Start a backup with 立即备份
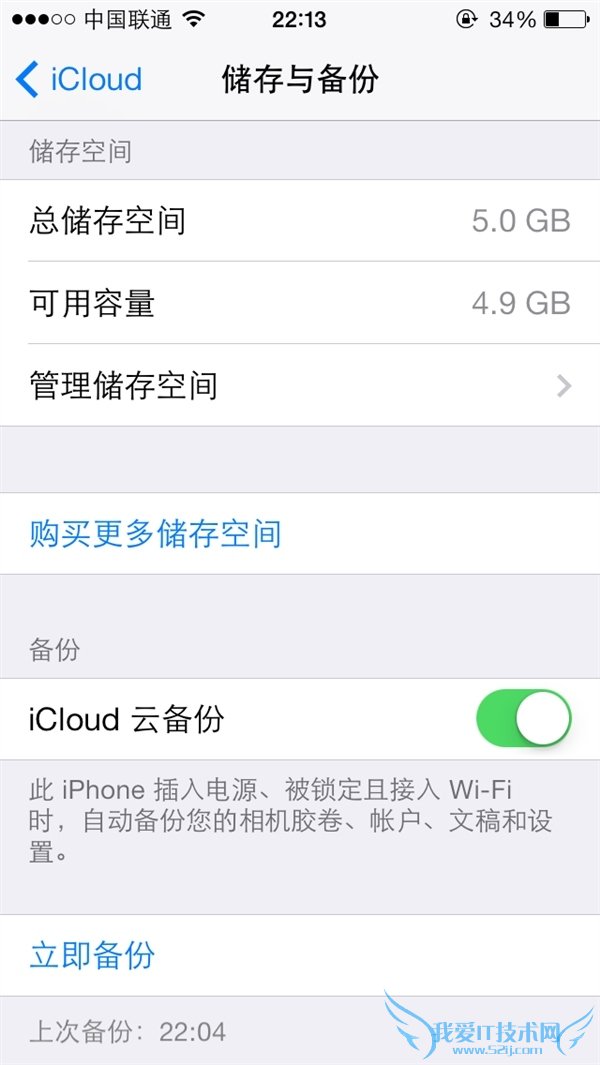600x1065 pixels. click(93, 955)
